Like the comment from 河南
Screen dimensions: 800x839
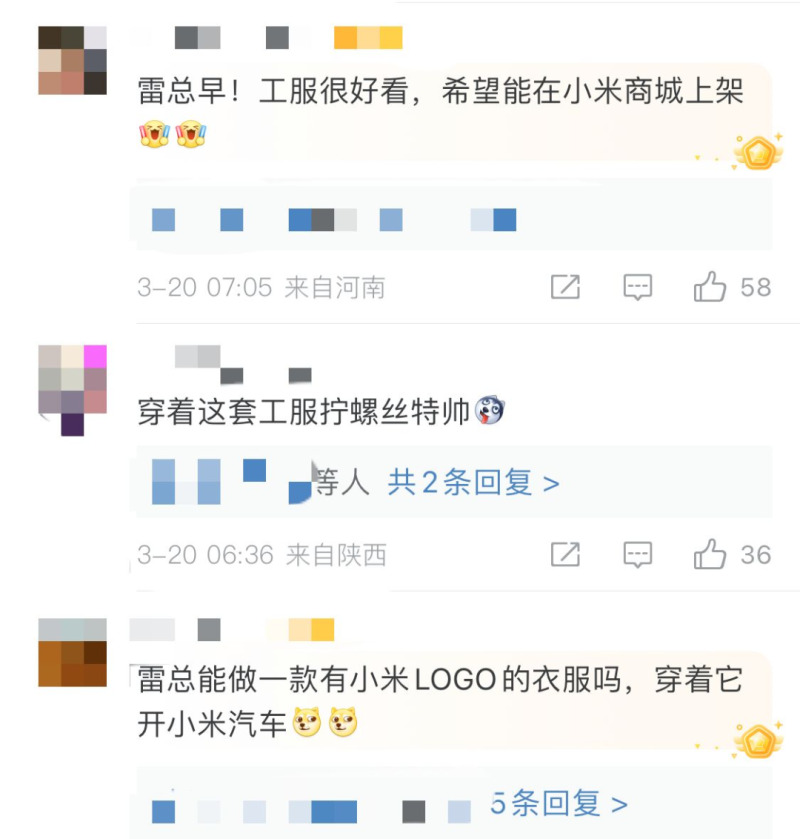pos(710,288)
